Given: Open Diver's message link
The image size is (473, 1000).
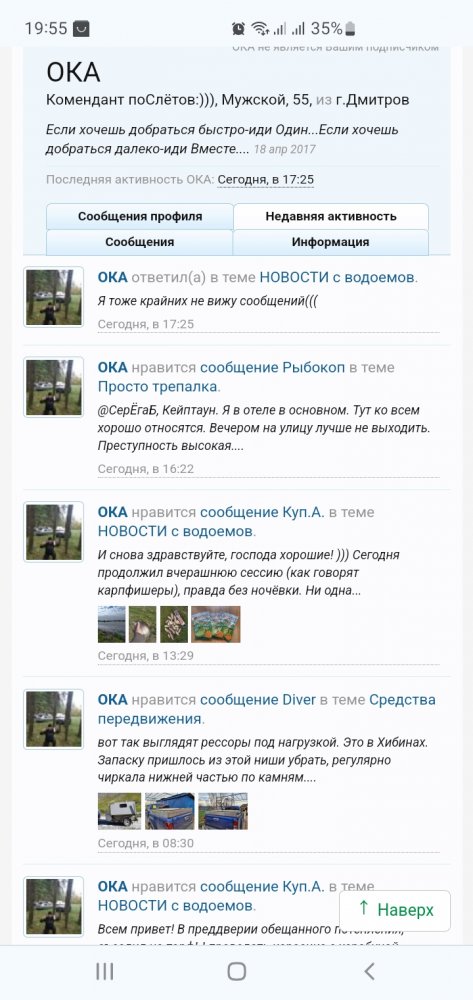Looking at the screenshot, I should [258, 700].
